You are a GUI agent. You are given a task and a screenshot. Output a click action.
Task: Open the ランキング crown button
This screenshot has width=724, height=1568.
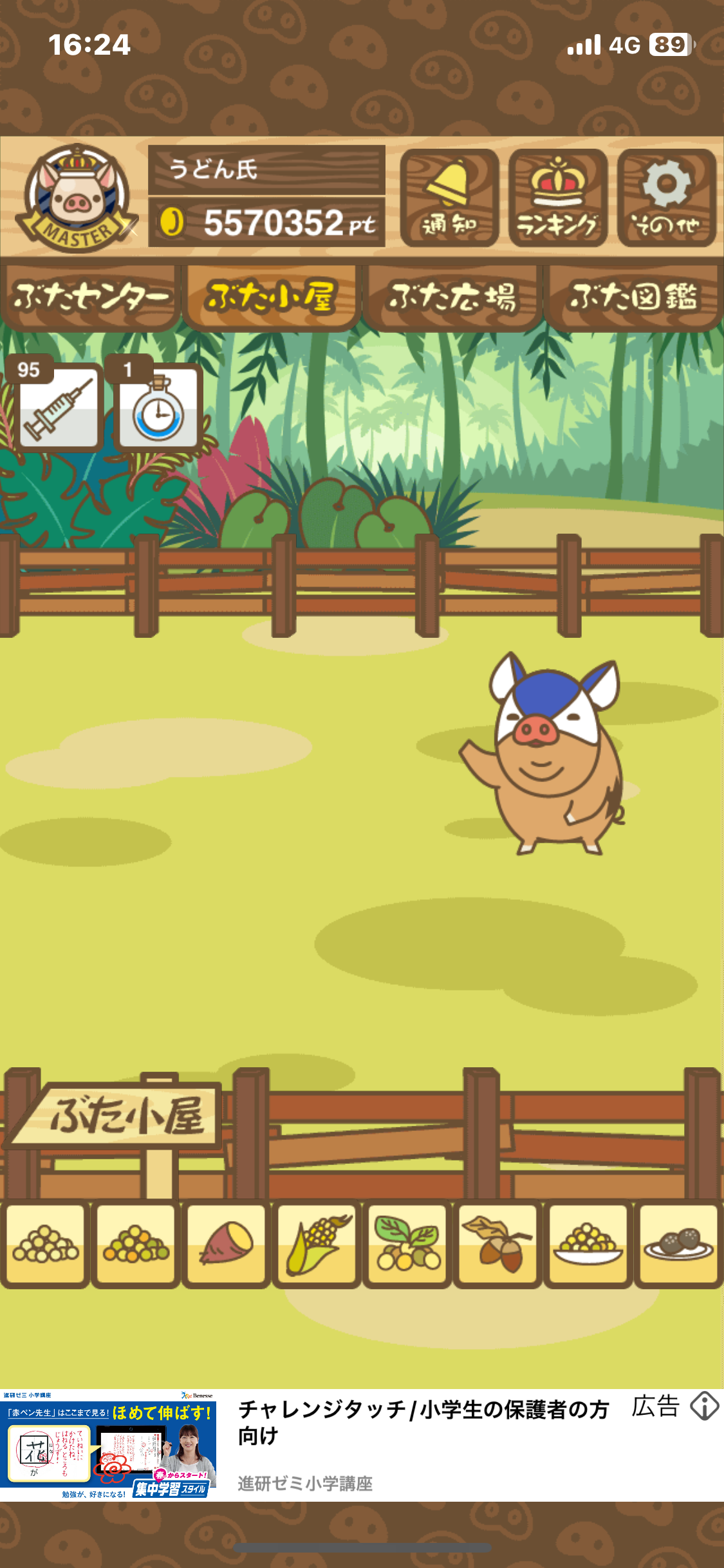(558, 198)
